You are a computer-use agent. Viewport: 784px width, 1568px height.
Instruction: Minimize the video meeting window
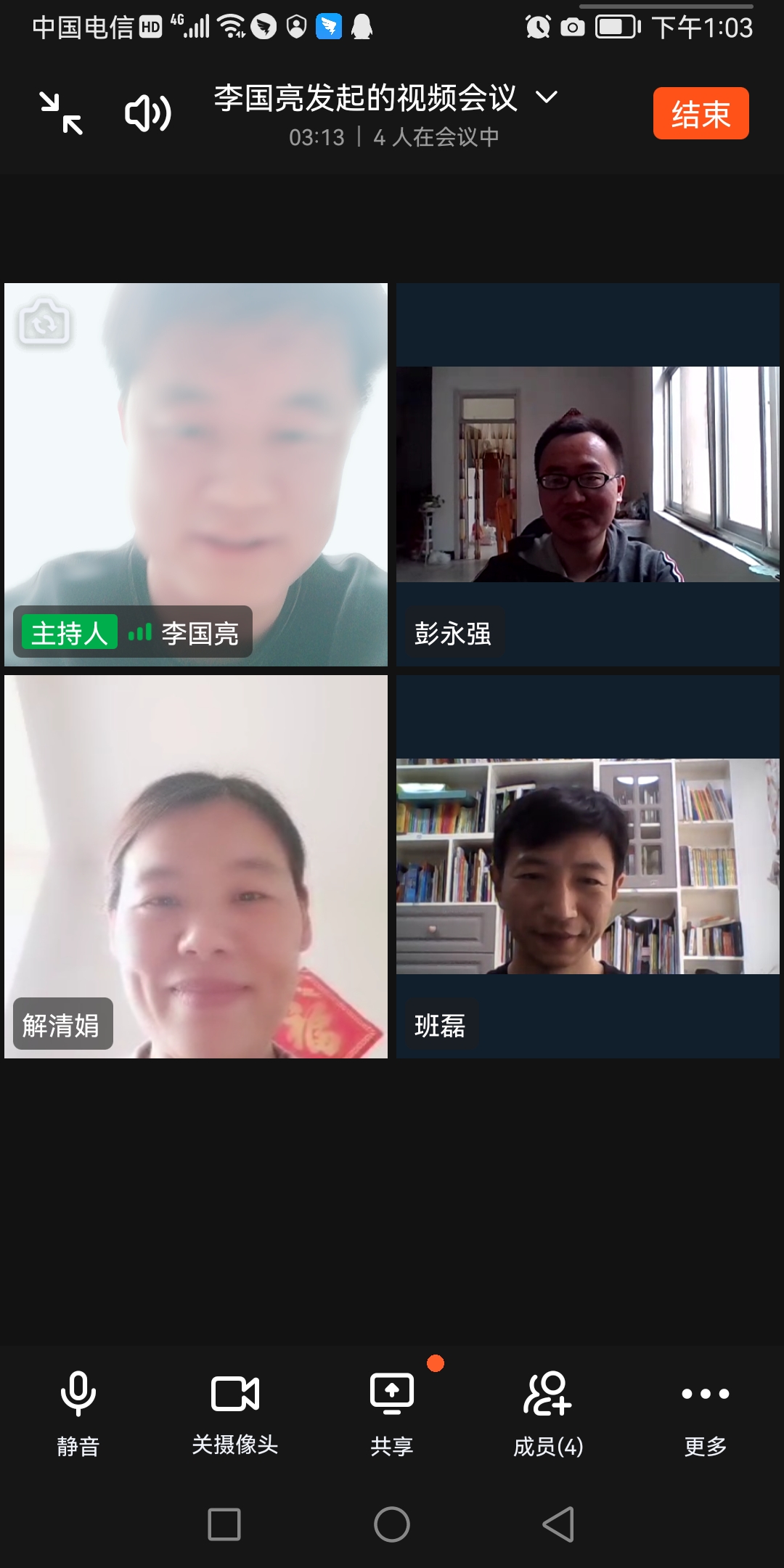61,113
